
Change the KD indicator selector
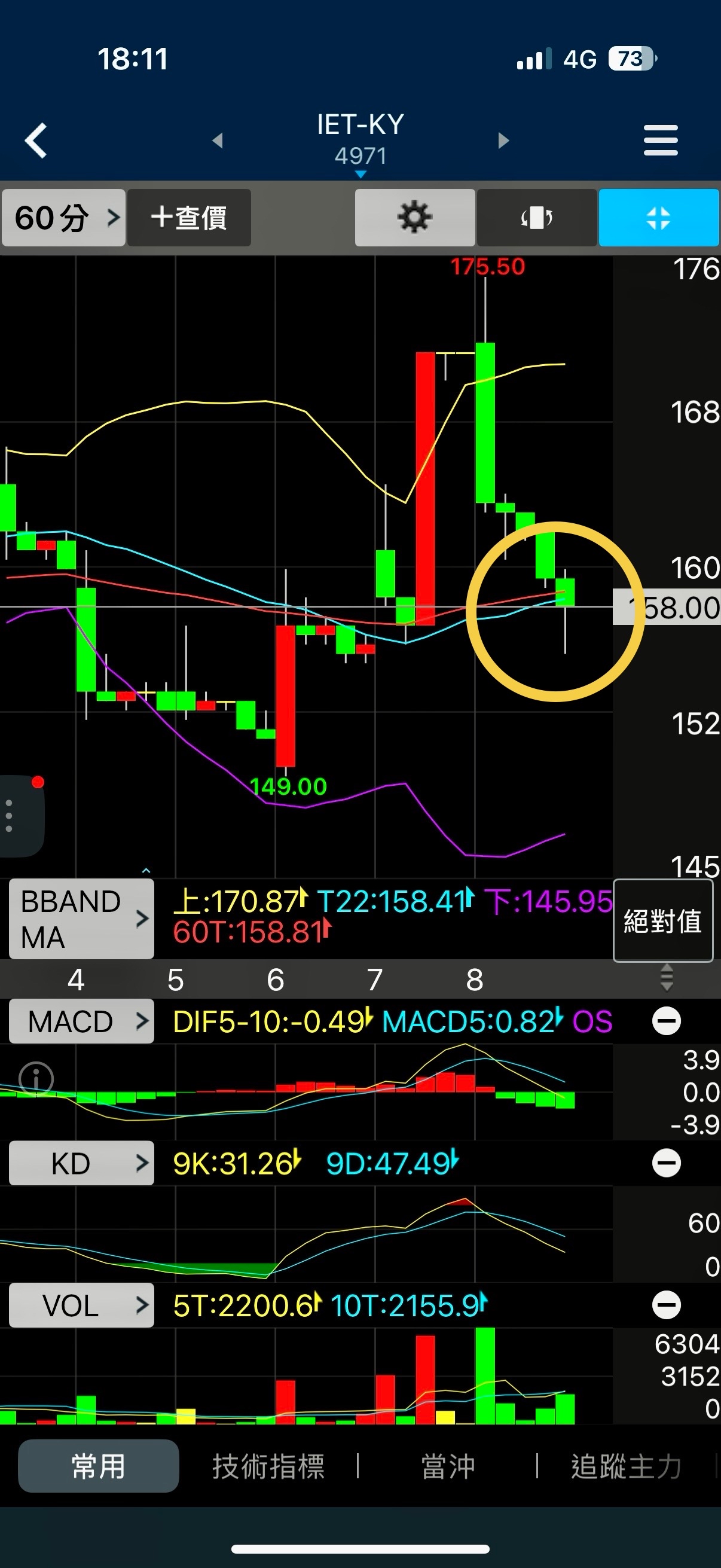(x=81, y=1163)
